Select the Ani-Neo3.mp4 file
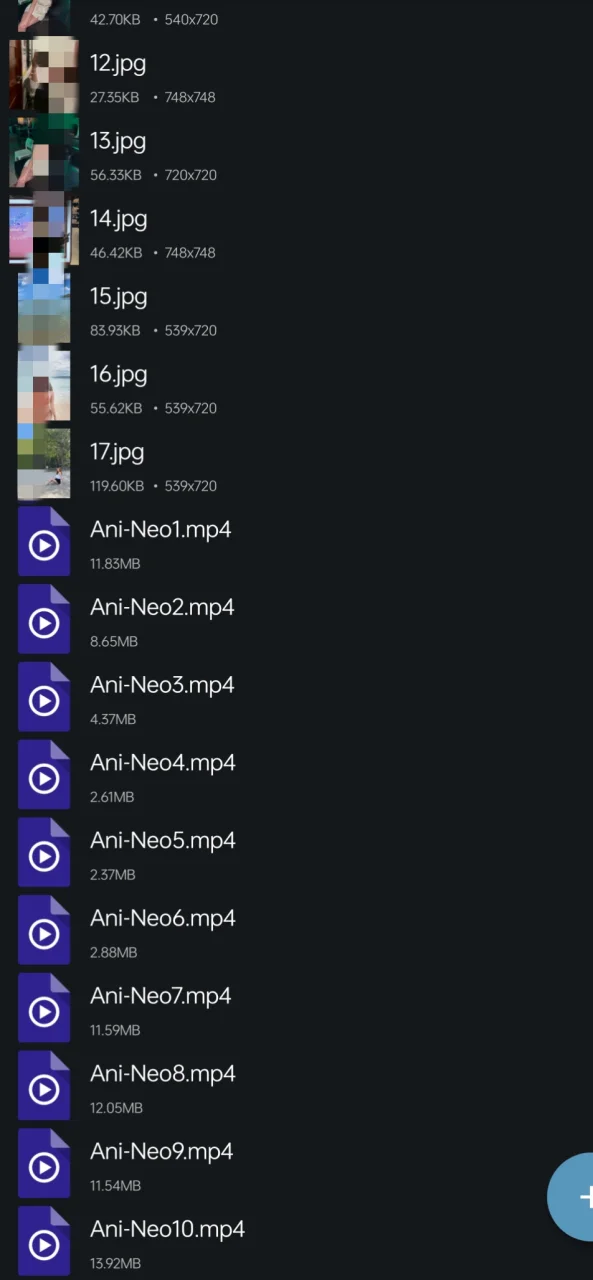 coord(296,700)
